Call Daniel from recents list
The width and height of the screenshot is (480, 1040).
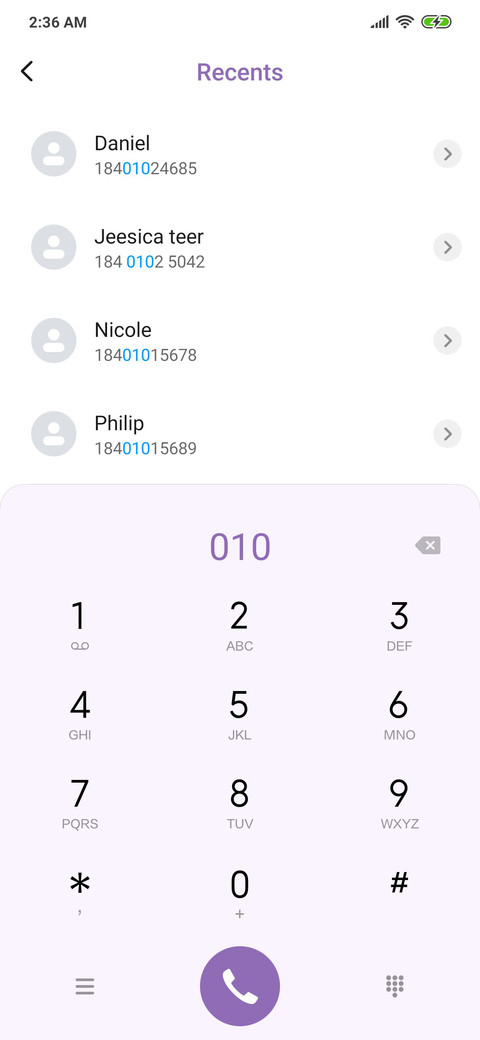click(240, 155)
